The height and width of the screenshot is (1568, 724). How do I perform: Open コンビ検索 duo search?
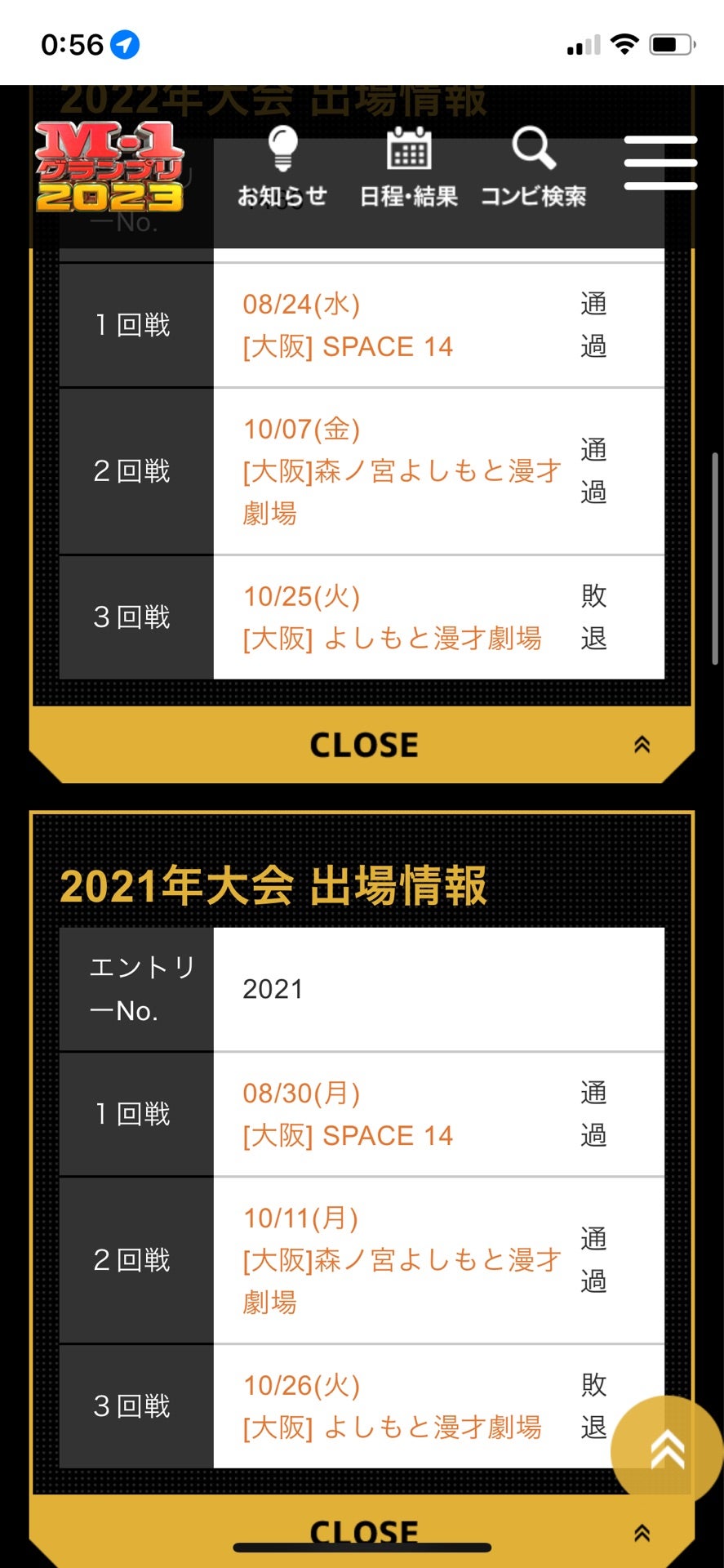pyautogui.click(x=533, y=167)
